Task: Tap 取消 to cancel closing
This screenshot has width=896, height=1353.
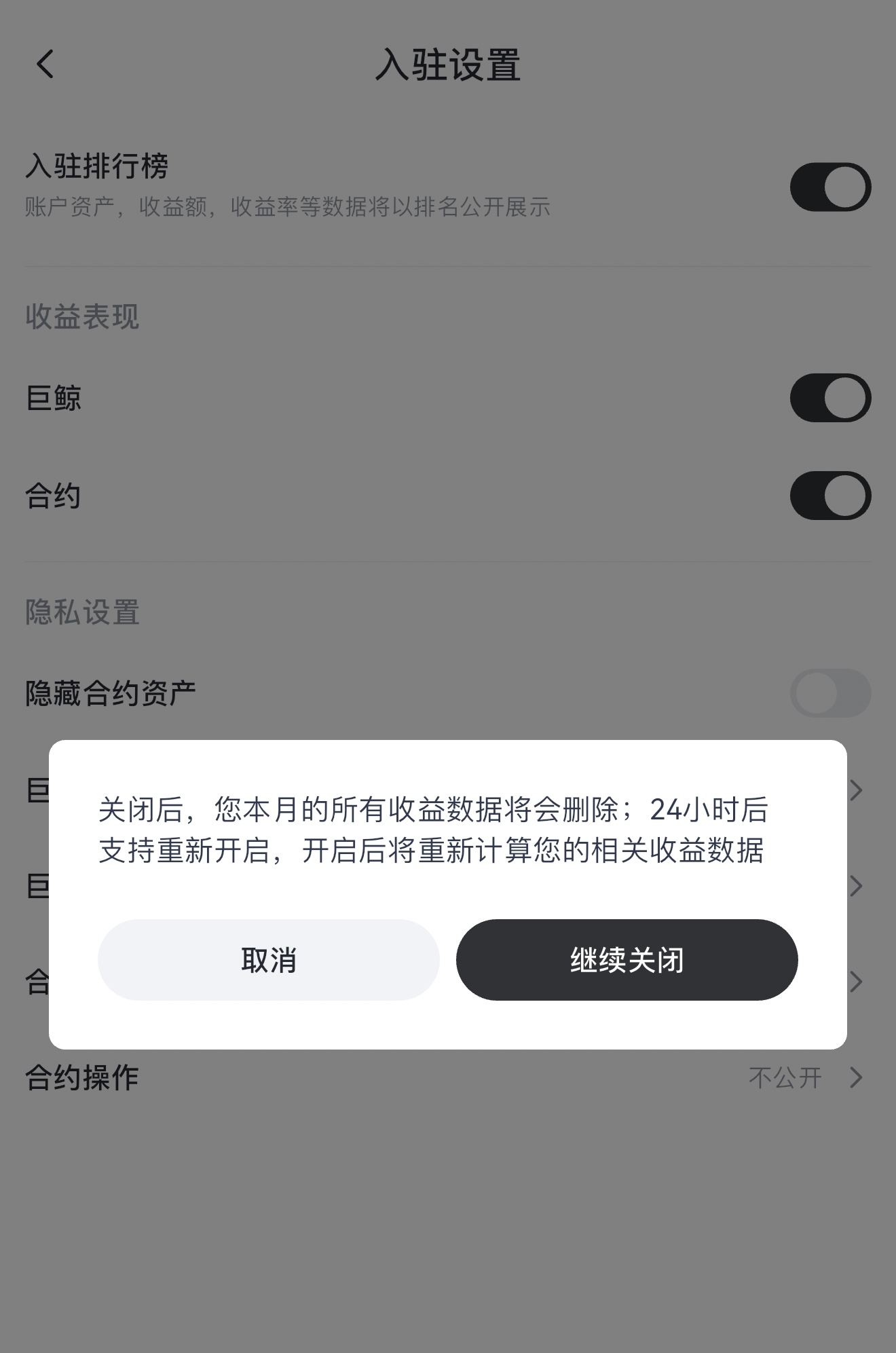Action: tap(268, 959)
